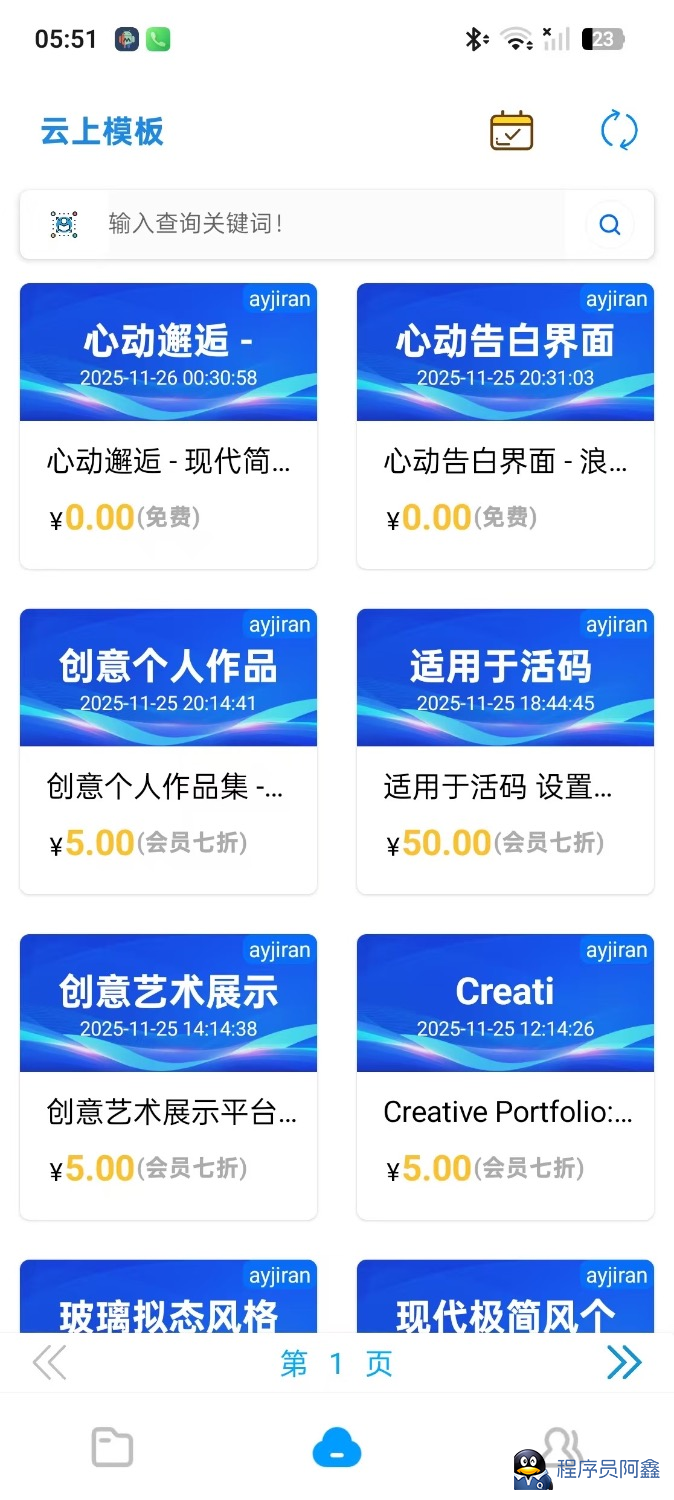Open the 心动告白界面 template card
Image resolution: width=674 pixels, height=1500 pixels.
pos(505,425)
